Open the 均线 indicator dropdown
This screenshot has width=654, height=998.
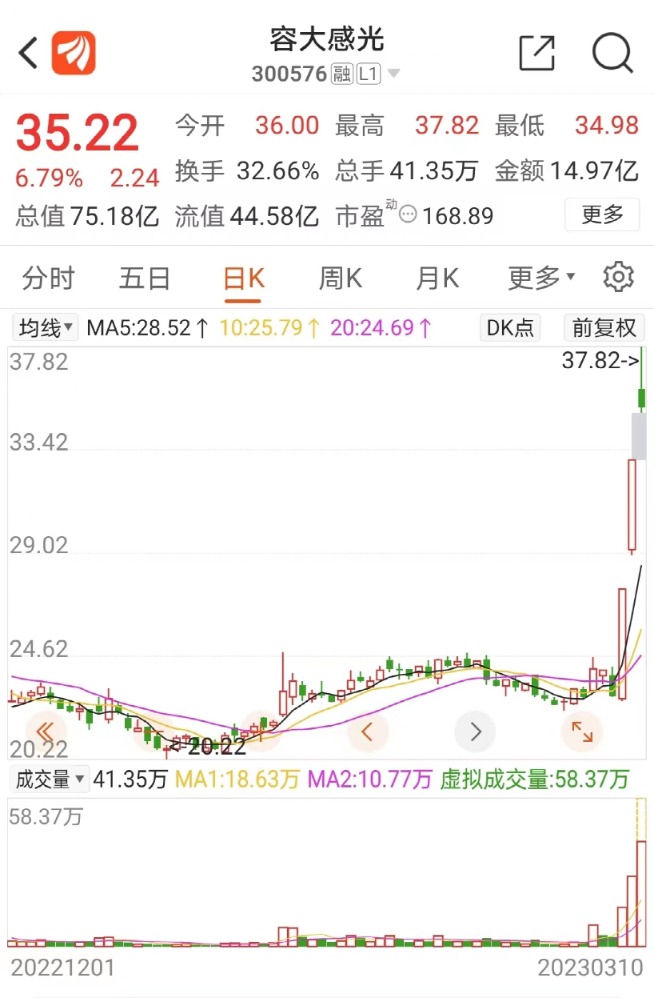point(45,328)
